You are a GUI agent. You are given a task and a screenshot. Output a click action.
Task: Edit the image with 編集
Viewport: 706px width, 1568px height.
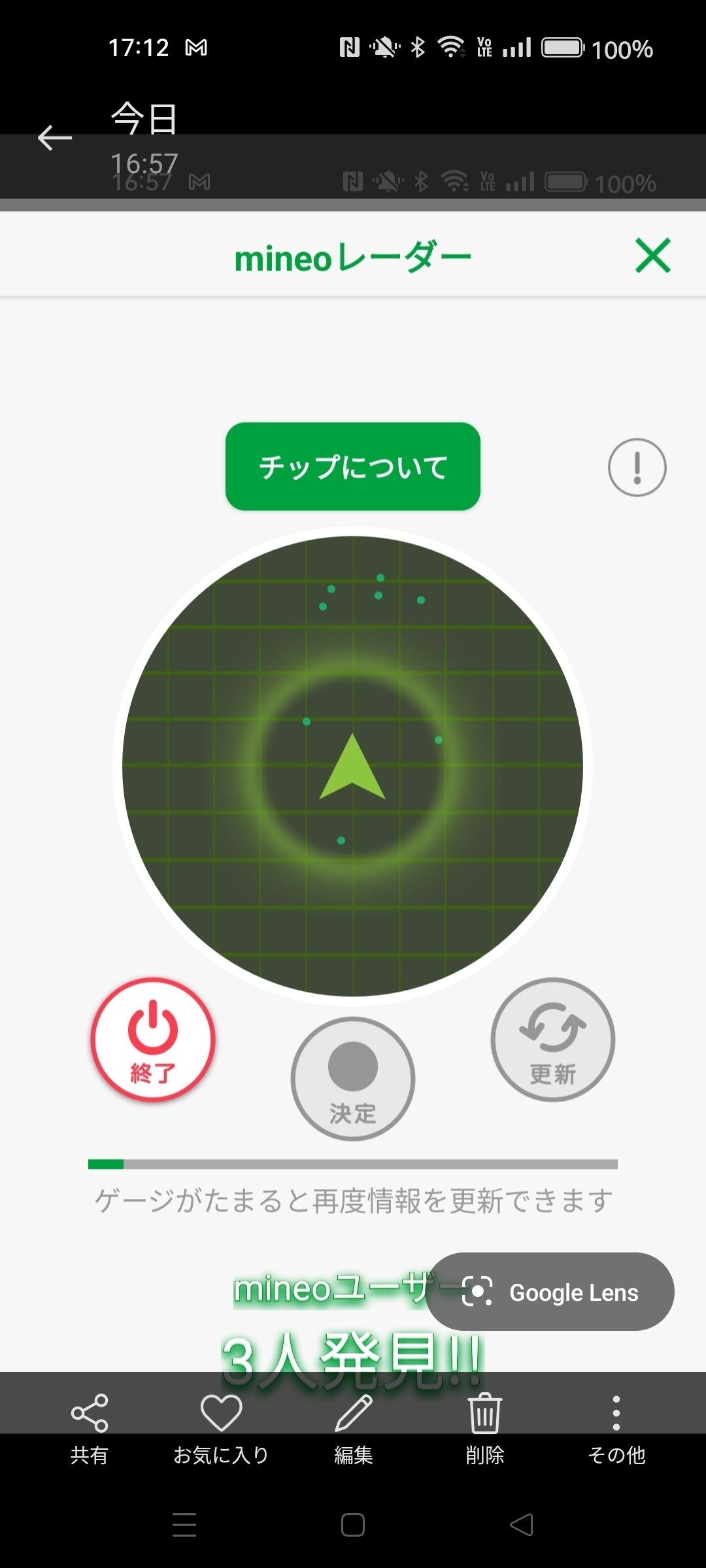(353, 1428)
